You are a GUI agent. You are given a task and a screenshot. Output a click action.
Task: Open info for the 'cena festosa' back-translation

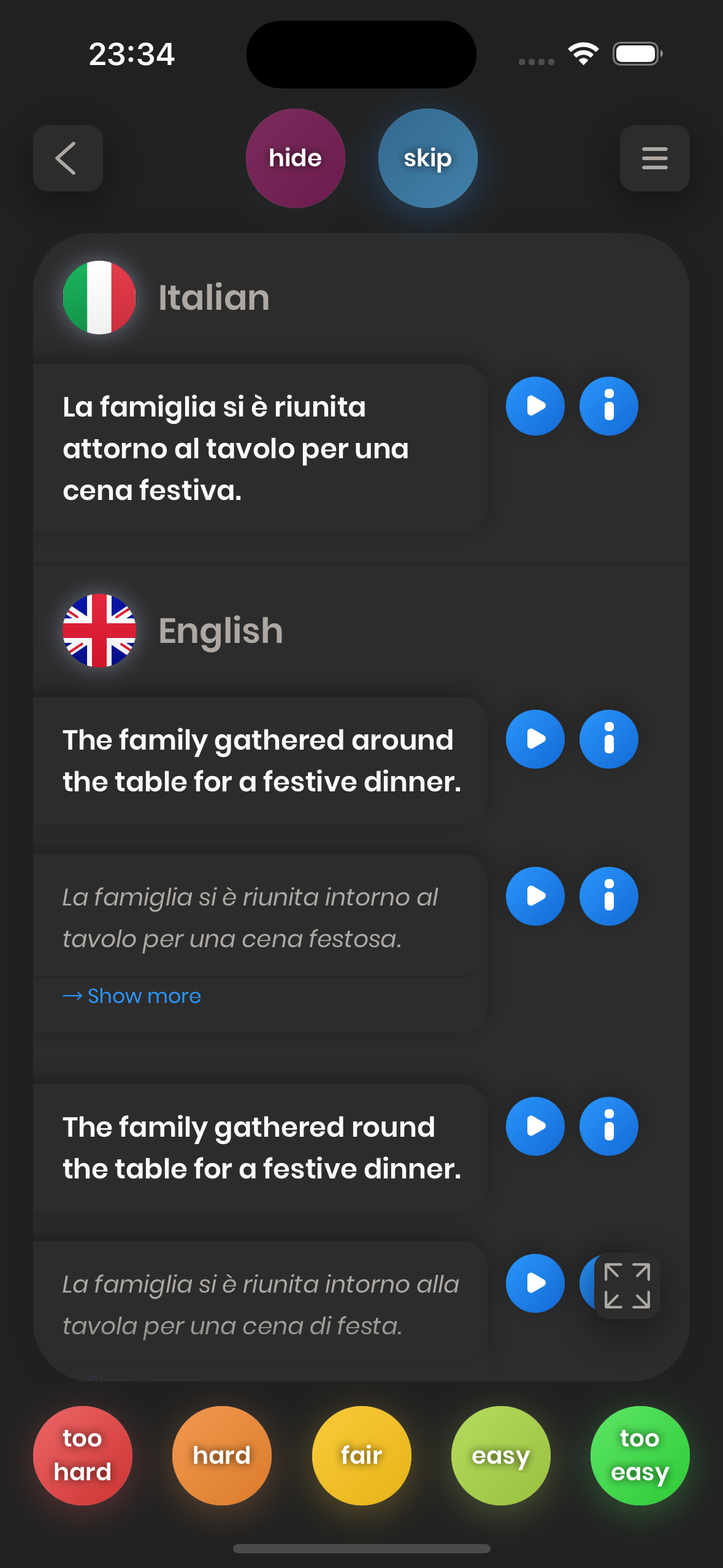[x=608, y=896]
